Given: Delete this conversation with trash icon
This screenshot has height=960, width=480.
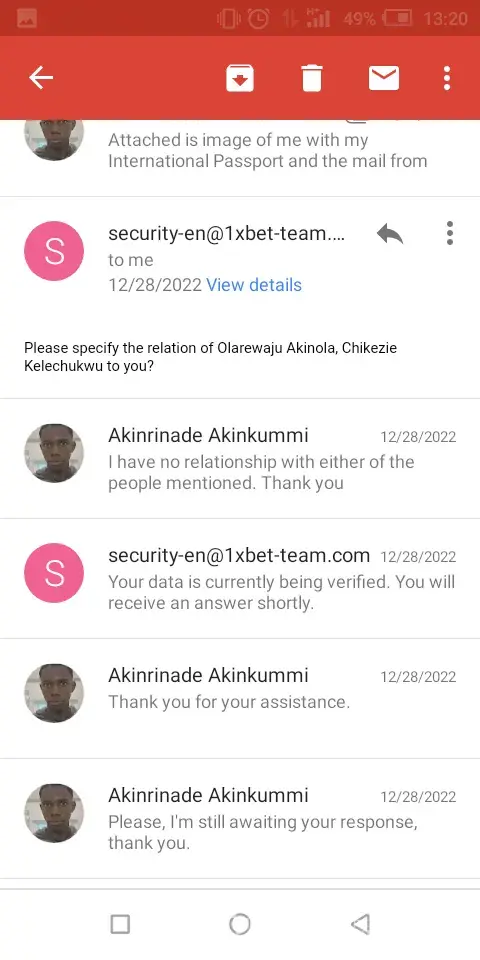Looking at the screenshot, I should [x=312, y=78].
